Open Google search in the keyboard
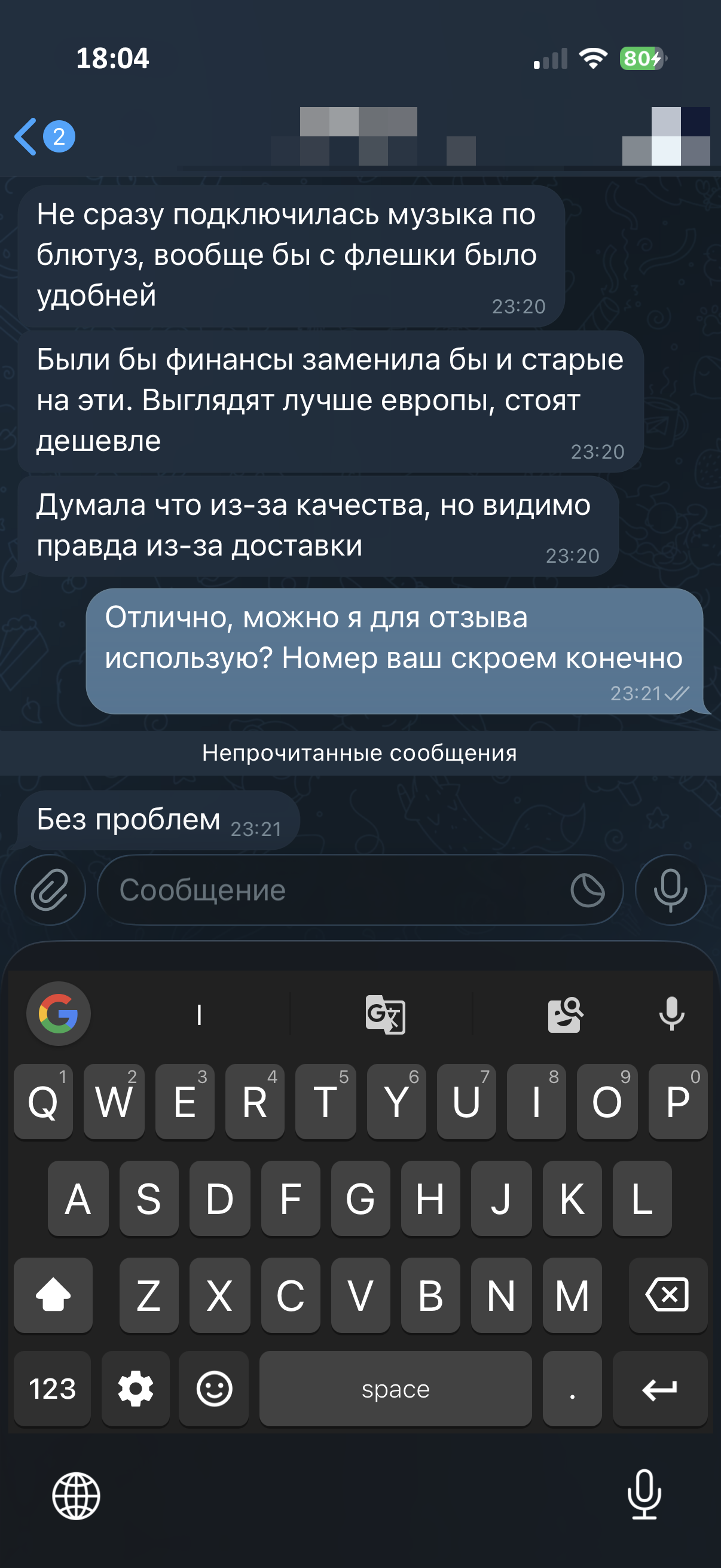This screenshot has width=721, height=1568. [59, 1014]
